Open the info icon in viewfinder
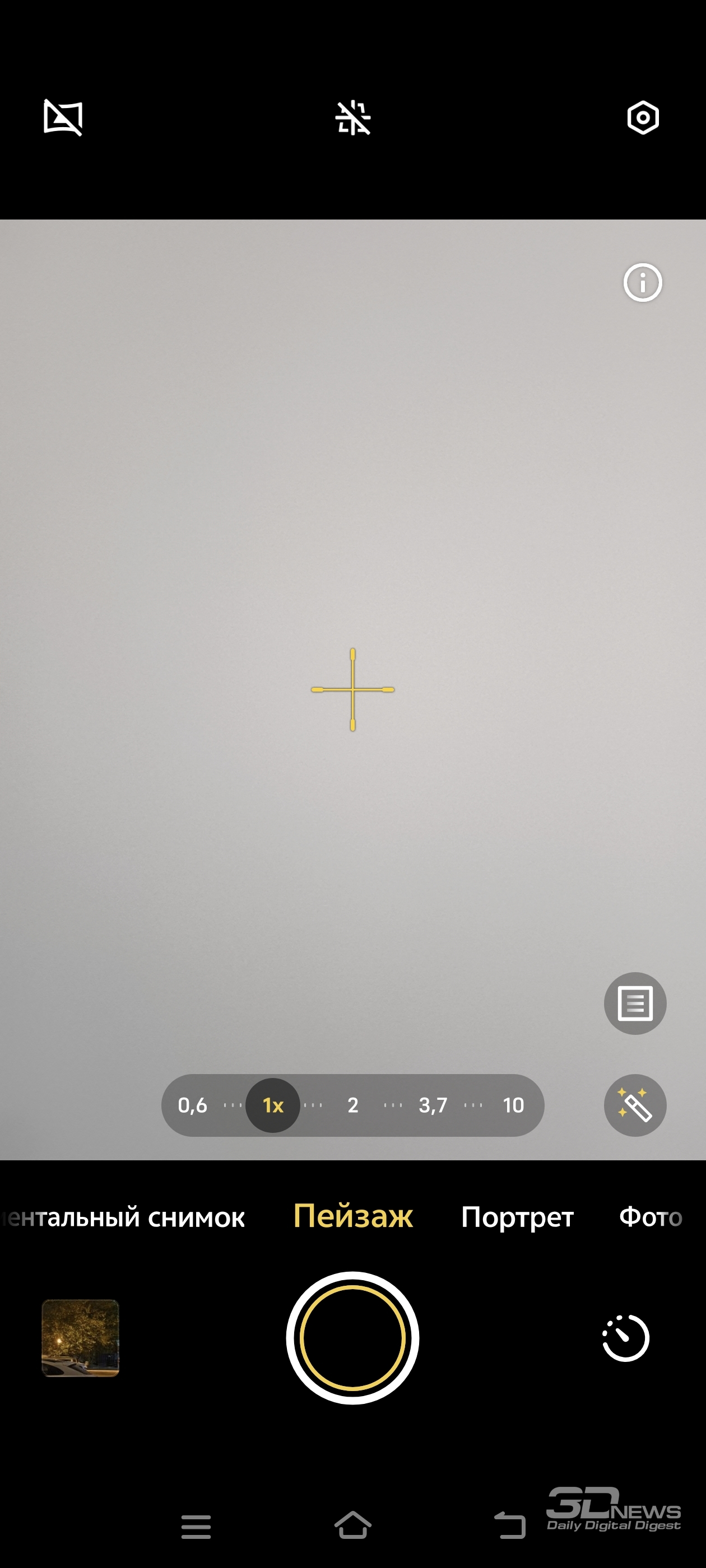Image resolution: width=706 pixels, height=1568 pixels. point(642,282)
